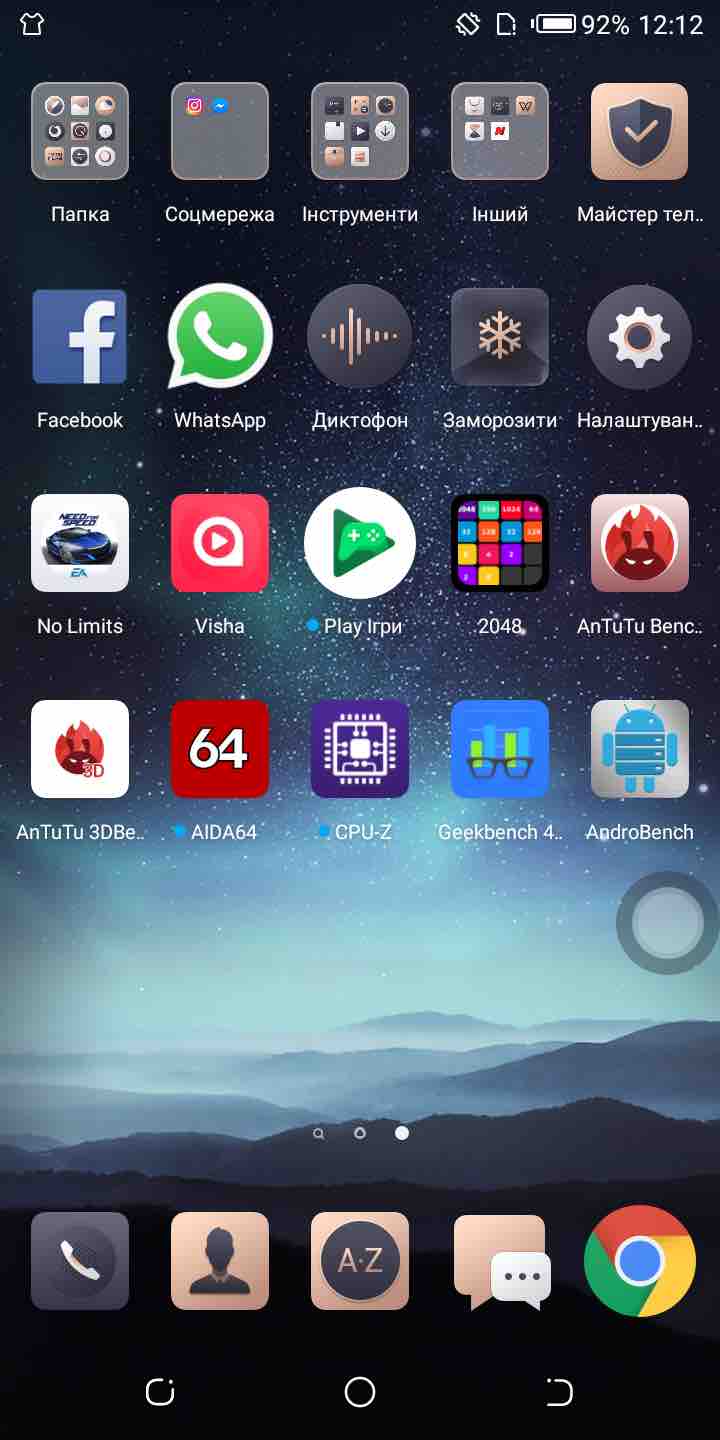Open the A-Z app drawer
This screenshot has height=1440, width=720.
360,1261
